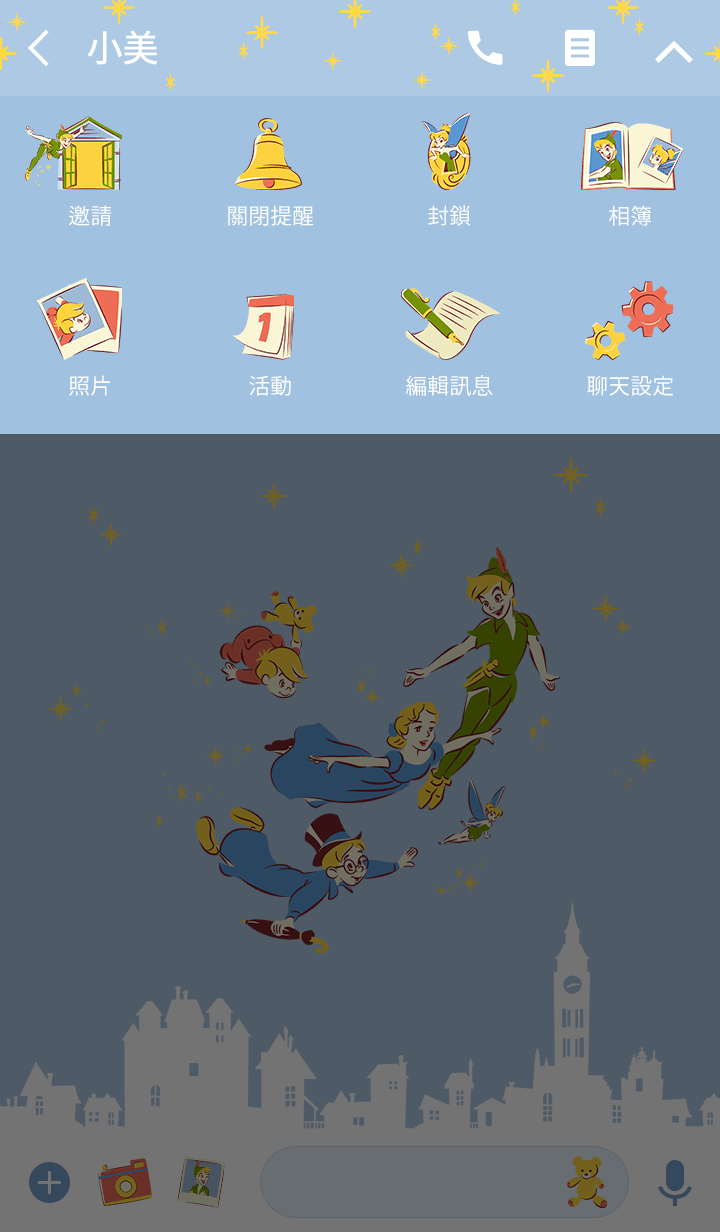This screenshot has width=720, height=1232.
Task: Start a voice call with 小美
Action: (485, 48)
